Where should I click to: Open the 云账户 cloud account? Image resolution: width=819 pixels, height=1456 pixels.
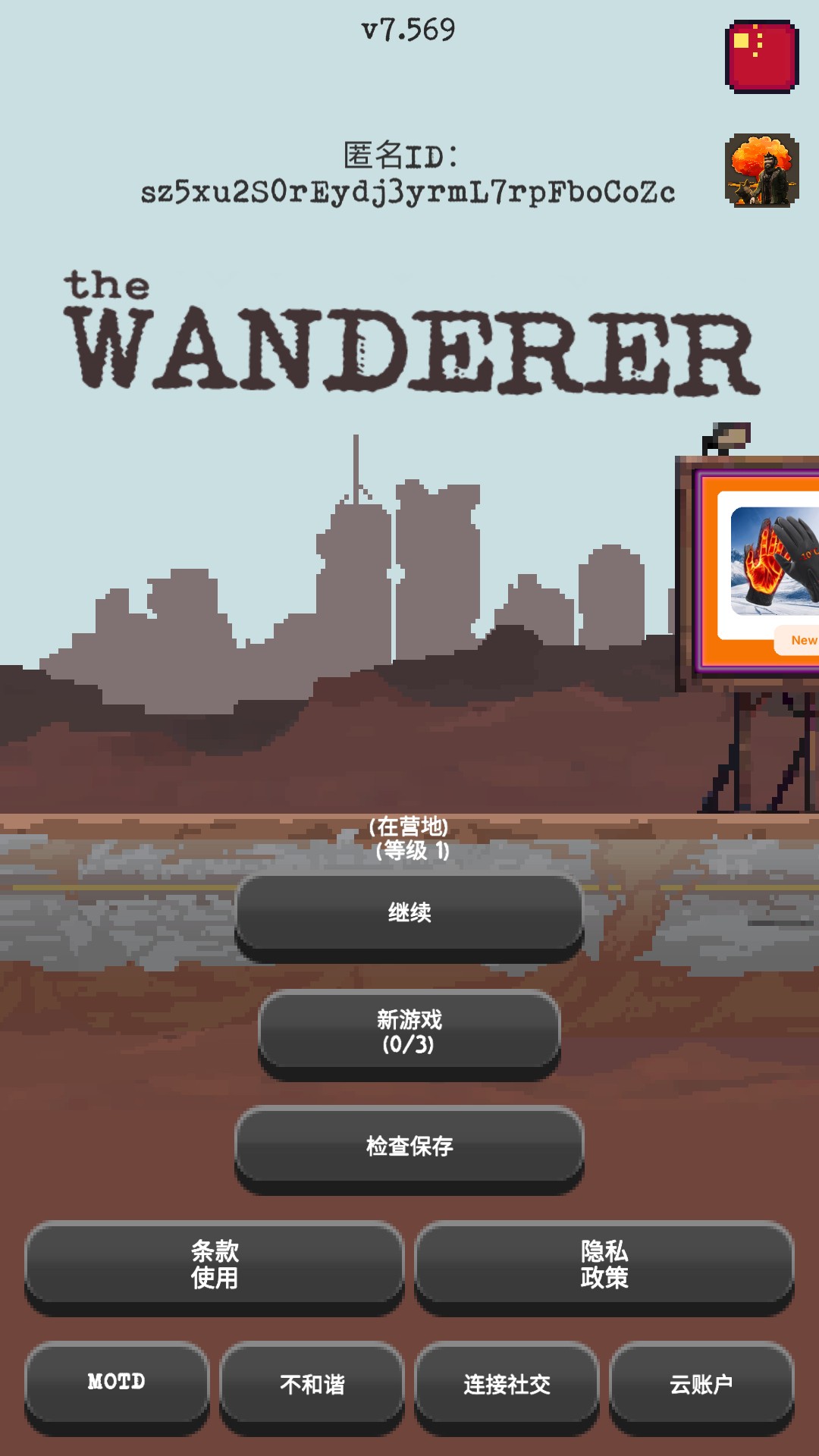(x=701, y=1384)
